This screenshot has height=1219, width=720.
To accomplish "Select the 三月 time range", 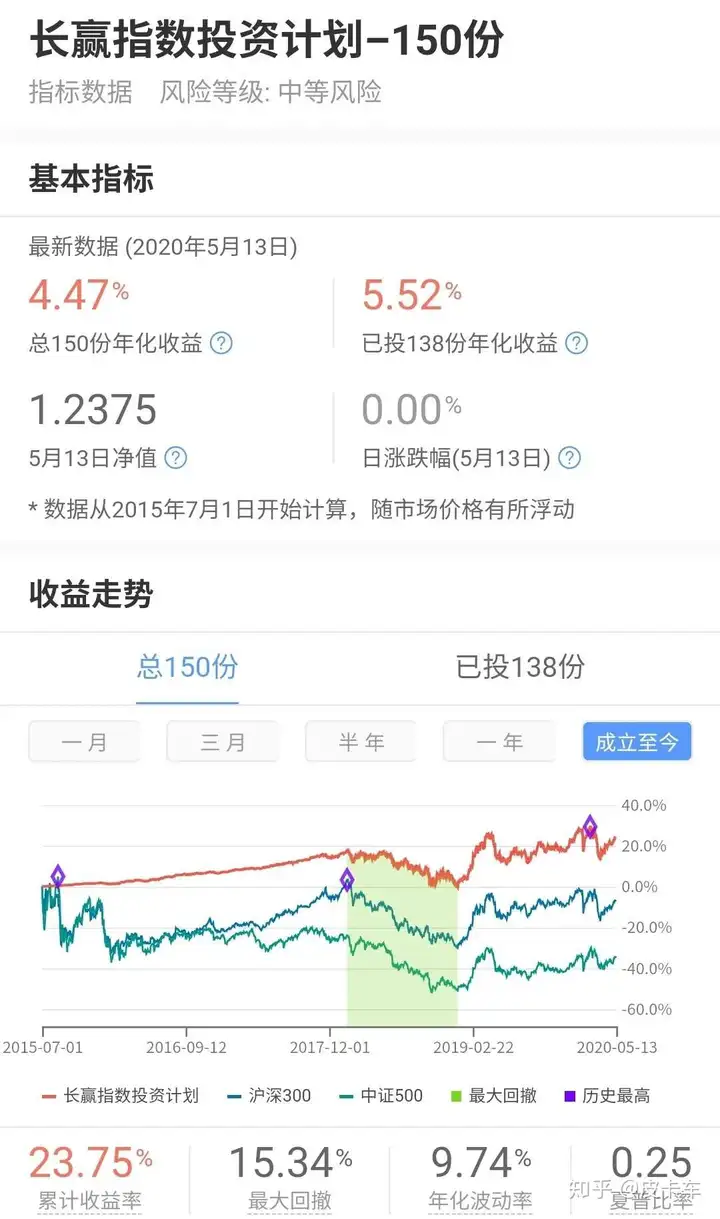I will point(222,742).
